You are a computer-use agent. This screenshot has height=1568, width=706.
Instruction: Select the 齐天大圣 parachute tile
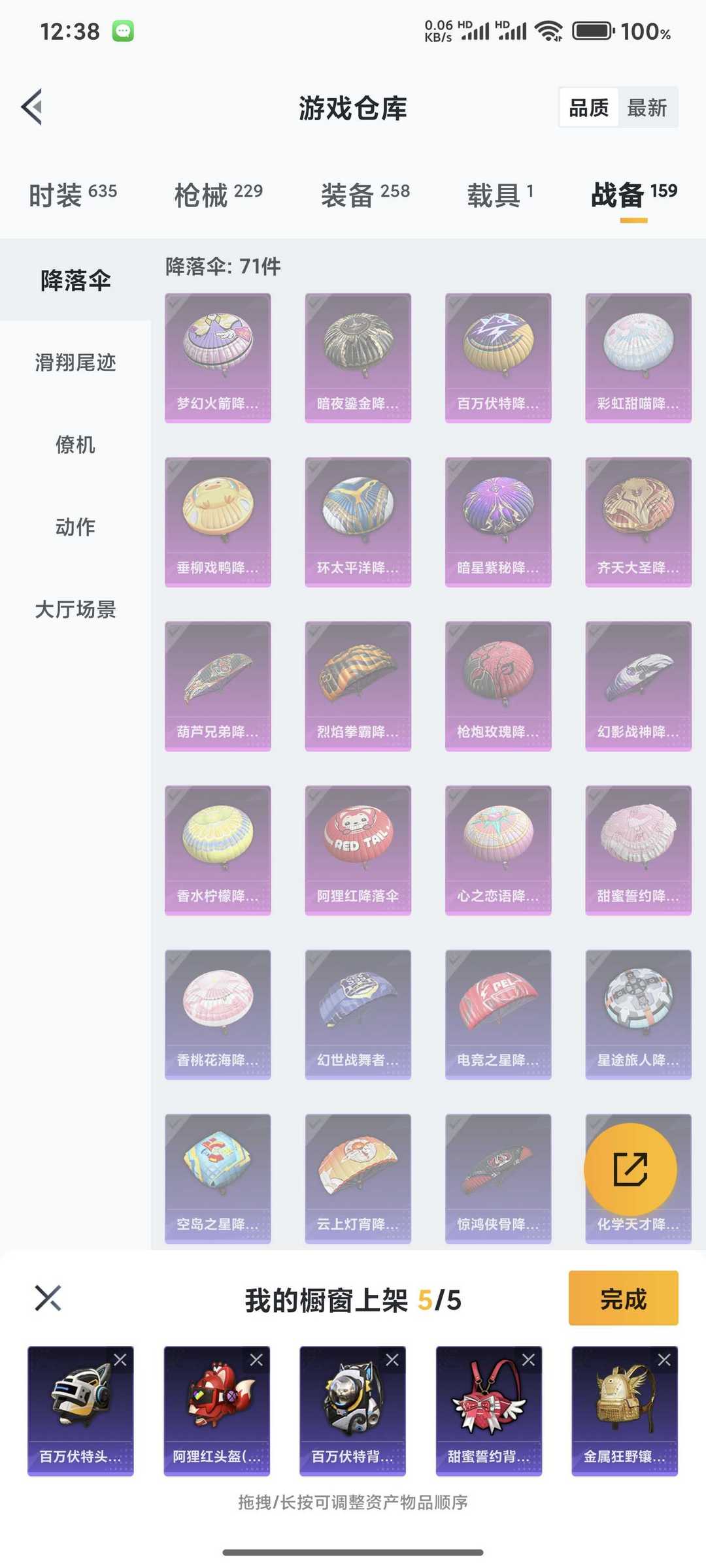coord(638,521)
